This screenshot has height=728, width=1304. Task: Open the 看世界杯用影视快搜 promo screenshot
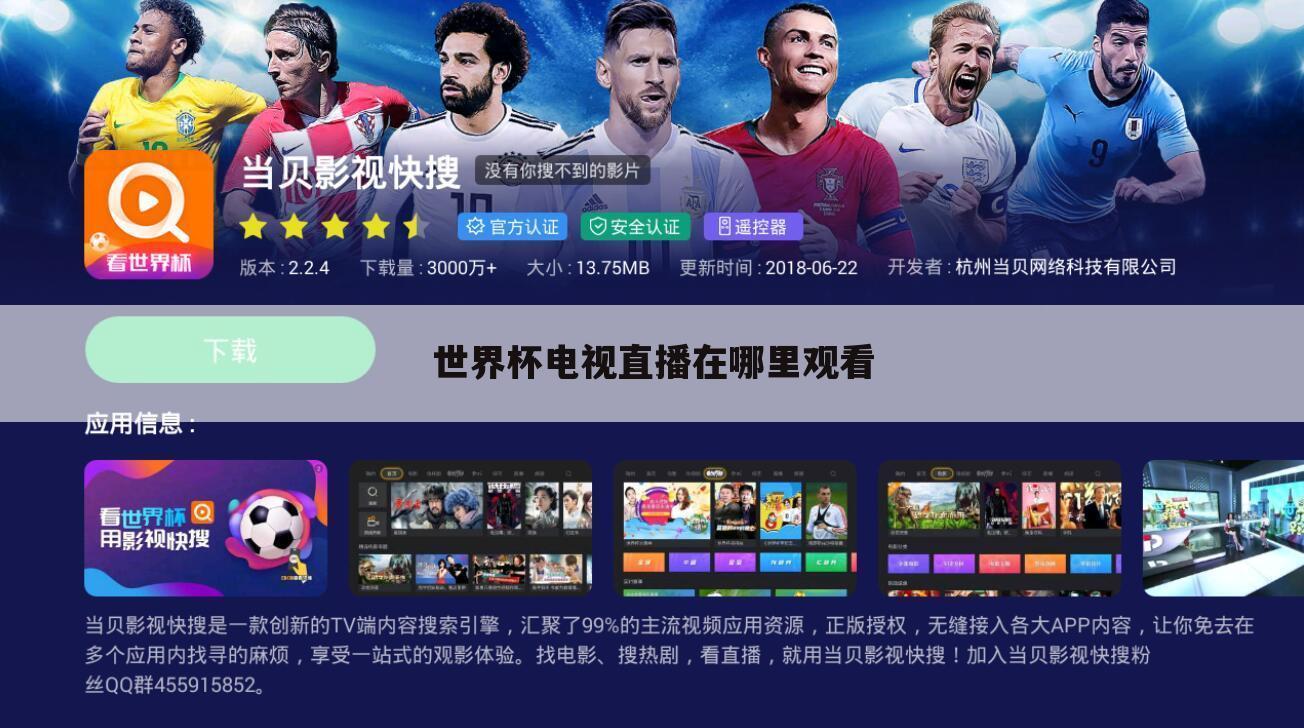point(205,528)
